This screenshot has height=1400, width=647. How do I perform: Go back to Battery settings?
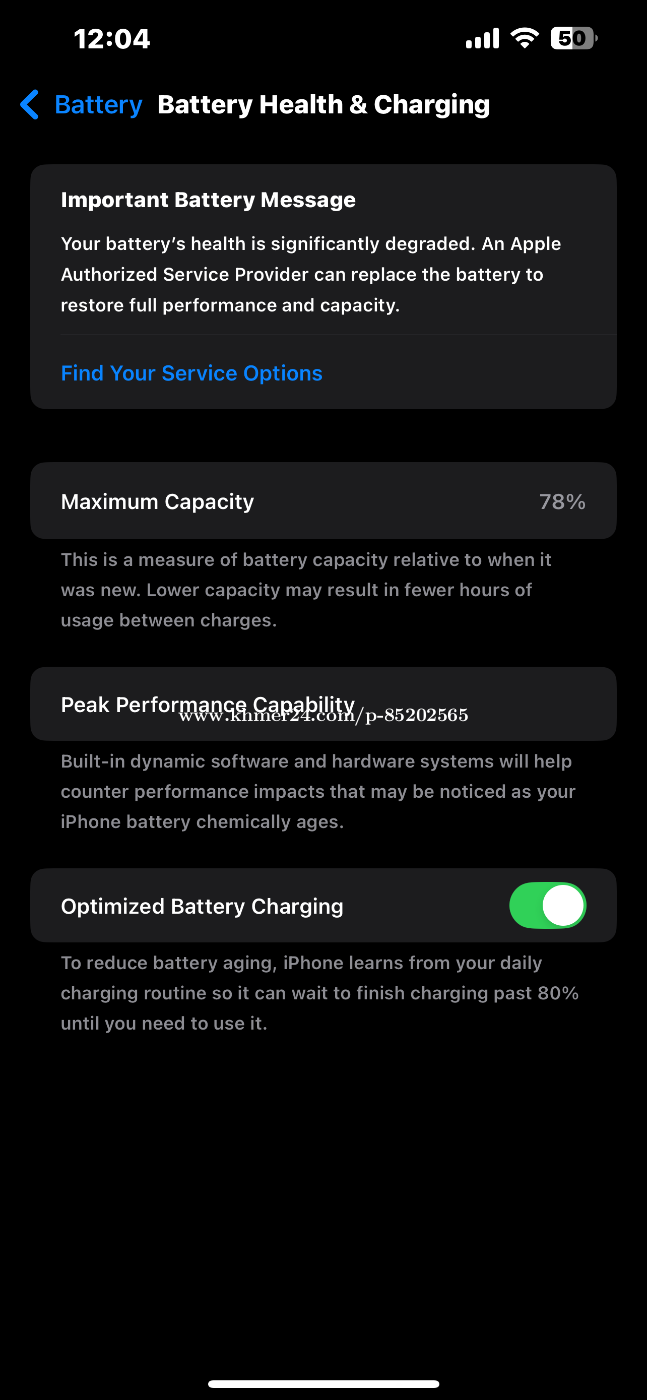click(x=82, y=105)
